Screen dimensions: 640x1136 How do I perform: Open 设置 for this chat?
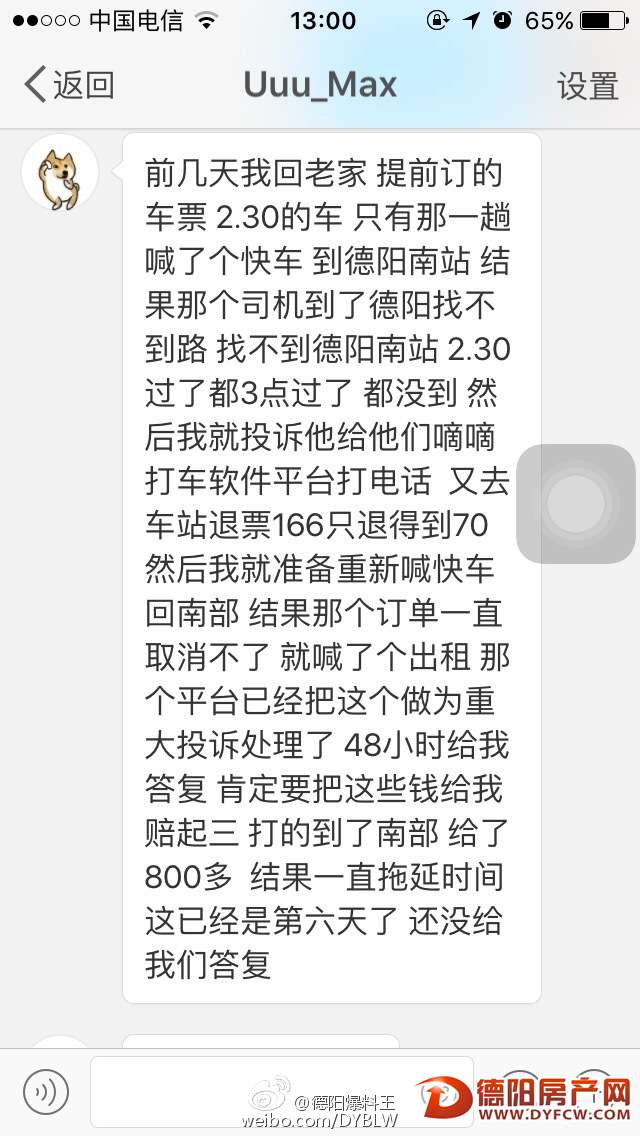(587, 86)
